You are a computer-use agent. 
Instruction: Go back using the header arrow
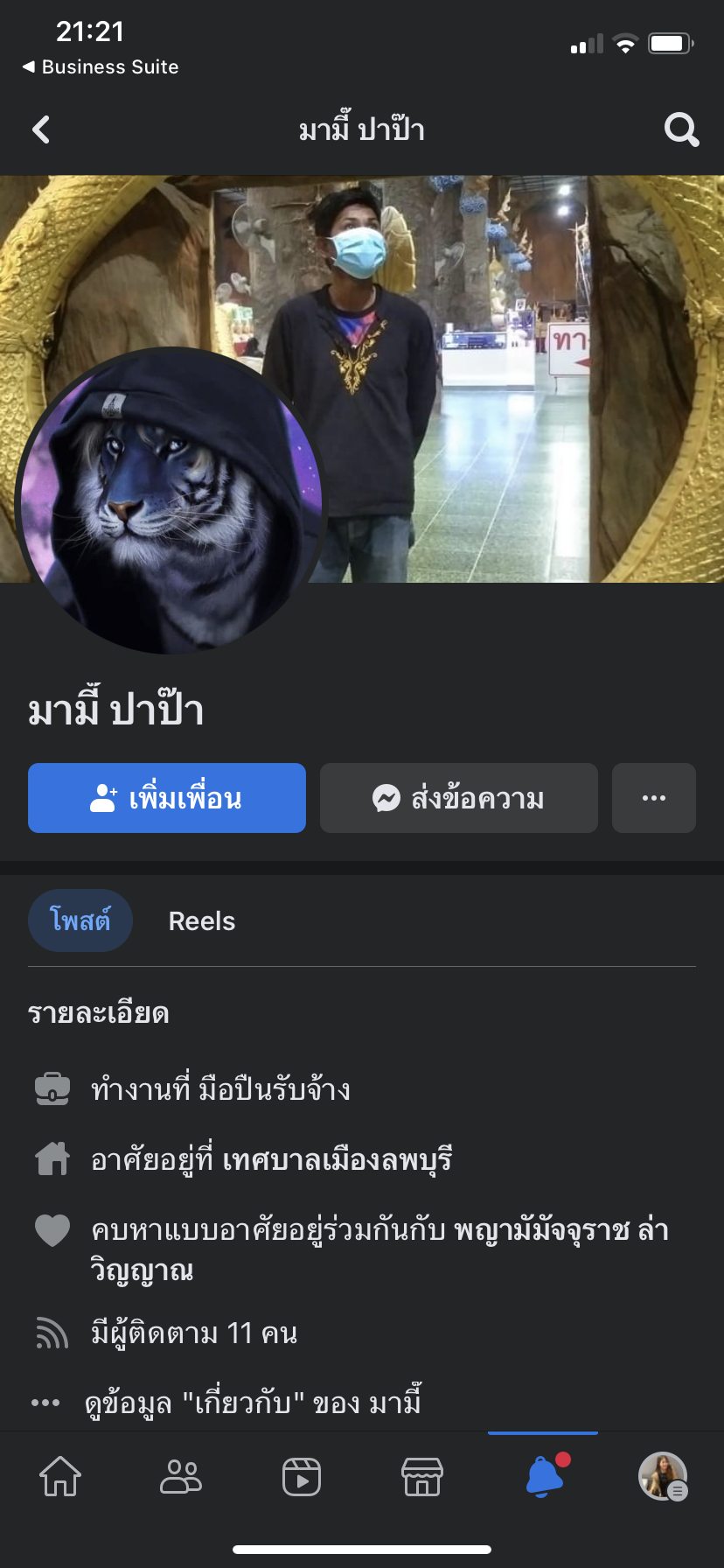coord(41,130)
